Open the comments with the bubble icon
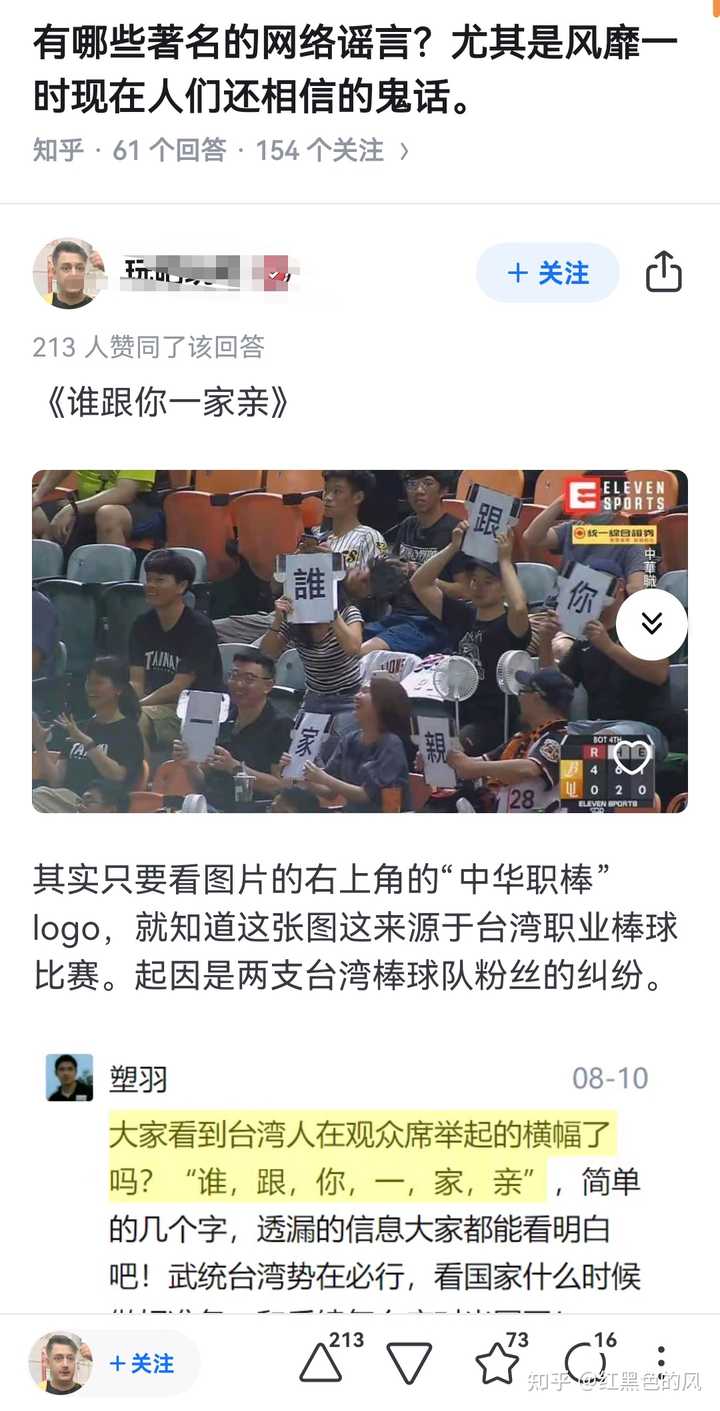720x1411 pixels. (584, 1363)
